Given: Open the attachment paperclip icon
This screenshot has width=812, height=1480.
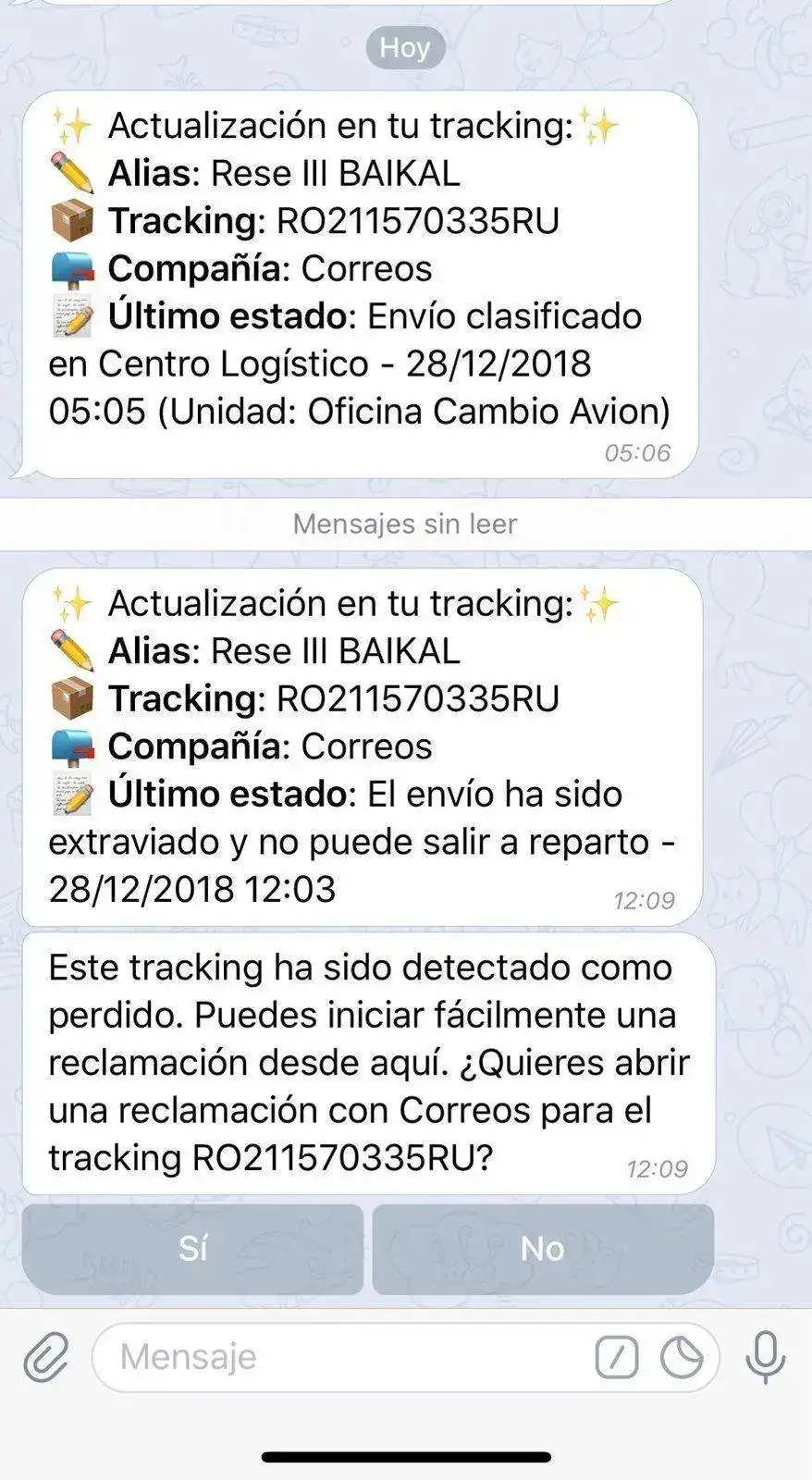Looking at the screenshot, I should click(x=46, y=1357).
